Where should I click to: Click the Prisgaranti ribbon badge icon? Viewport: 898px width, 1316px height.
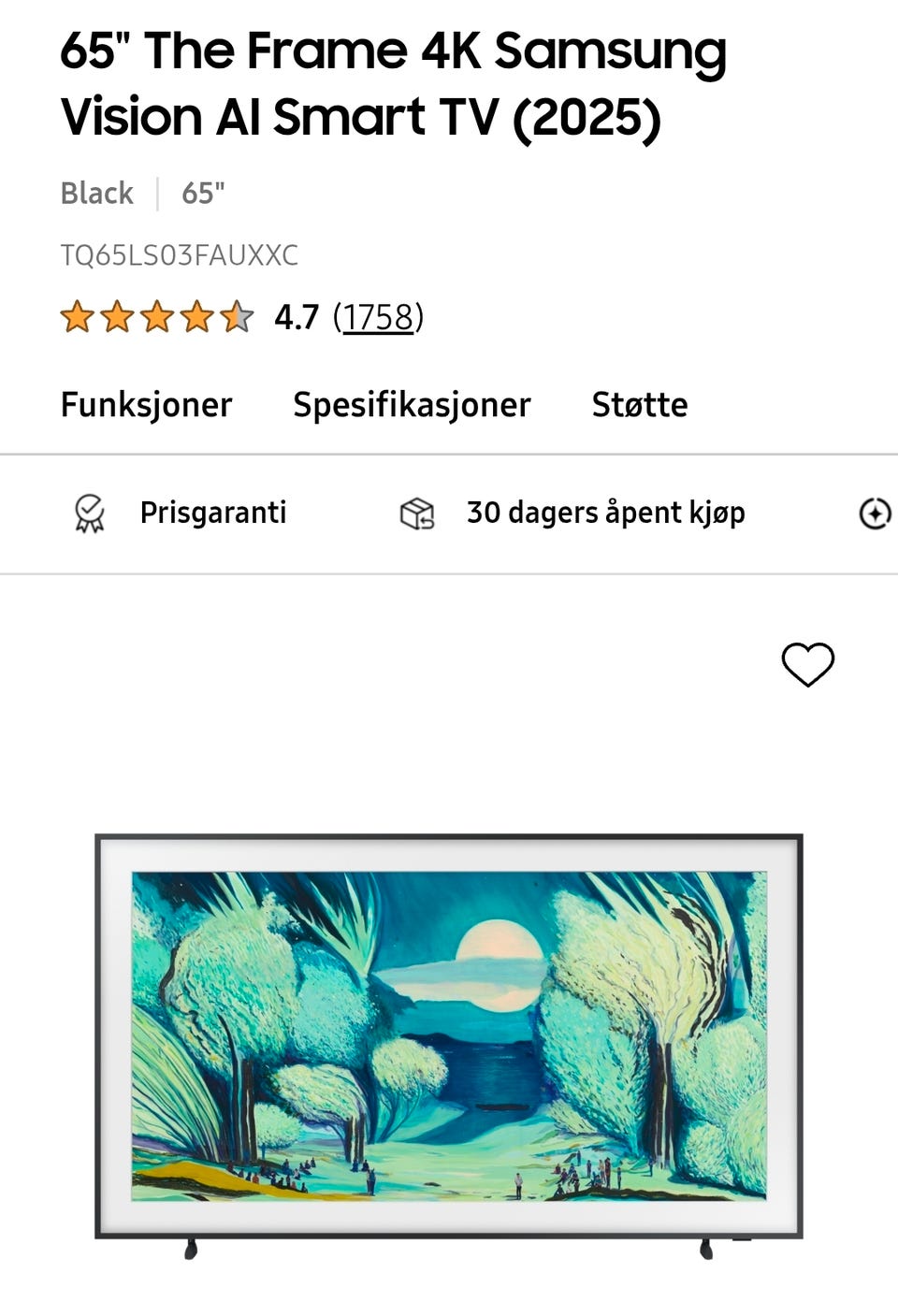[87, 513]
